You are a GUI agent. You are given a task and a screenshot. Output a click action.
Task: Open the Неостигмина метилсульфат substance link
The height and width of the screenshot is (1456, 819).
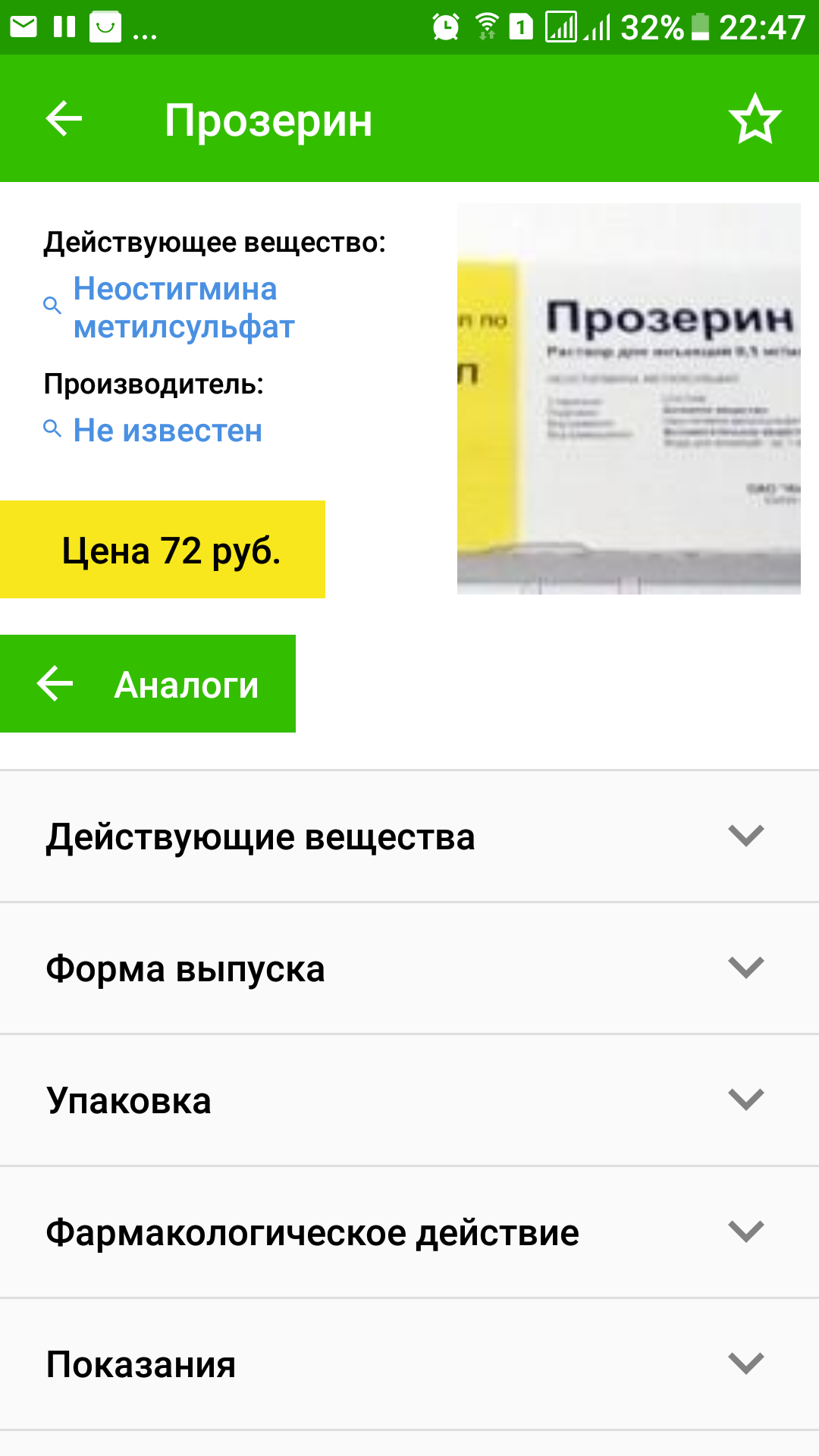click(x=182, y=308)
